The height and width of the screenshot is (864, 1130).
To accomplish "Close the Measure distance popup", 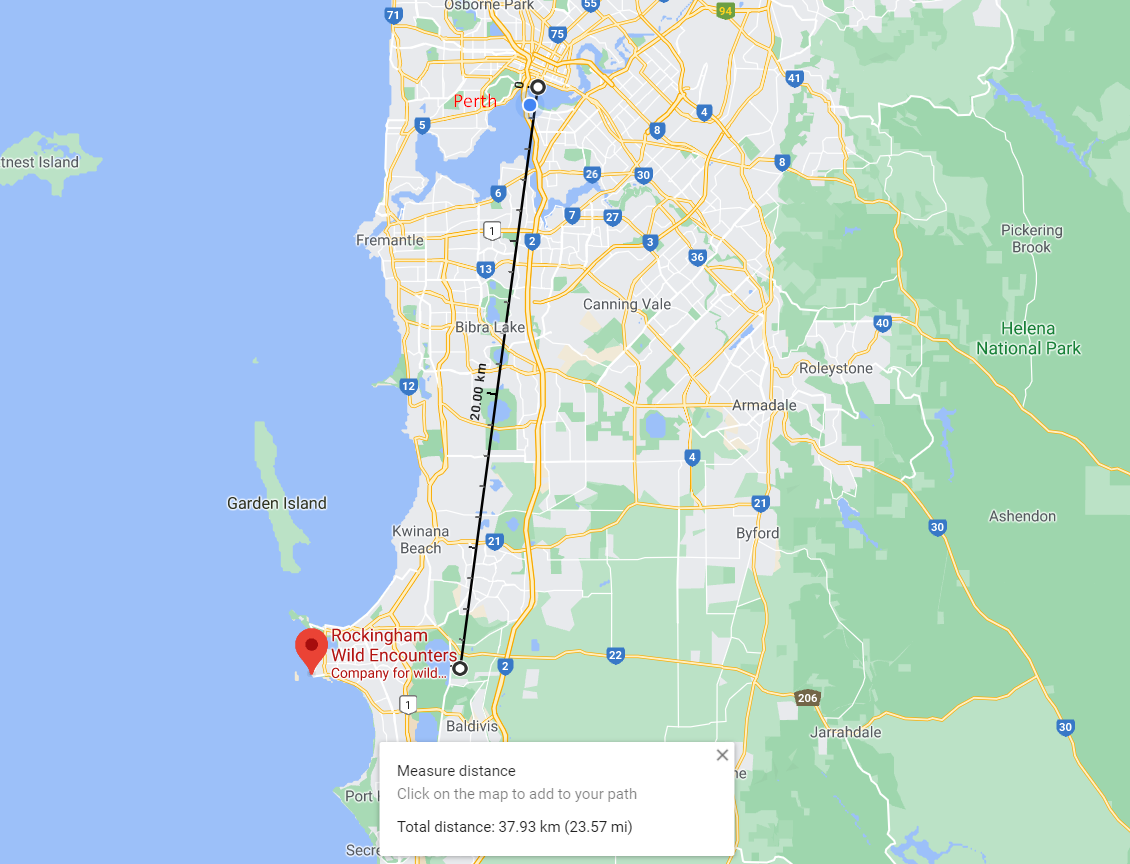I will [722, 755].
